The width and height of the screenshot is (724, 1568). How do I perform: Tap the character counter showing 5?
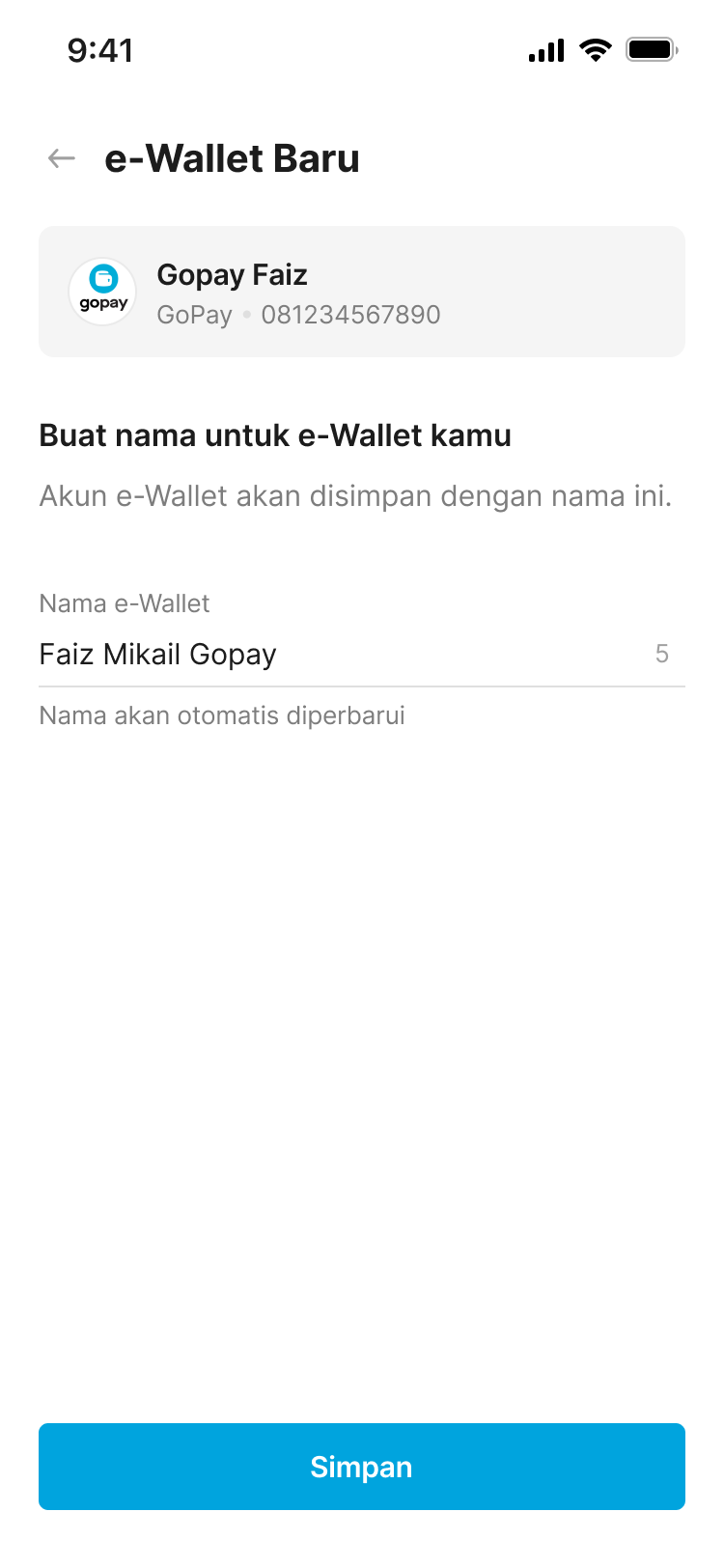663,655
